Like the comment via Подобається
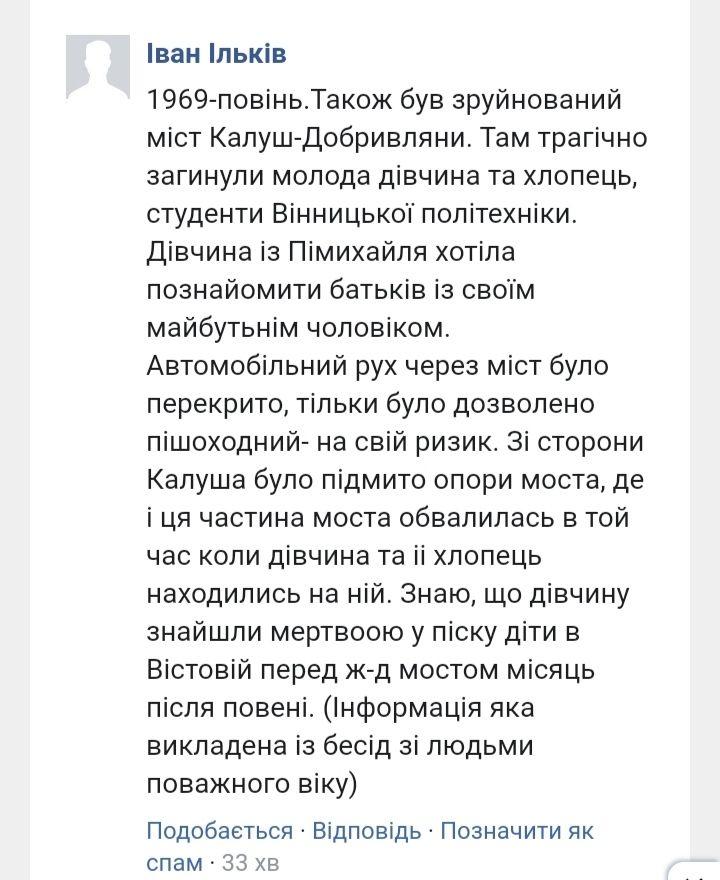The width and height of the screenshot is (720, 880). (219, 831)
